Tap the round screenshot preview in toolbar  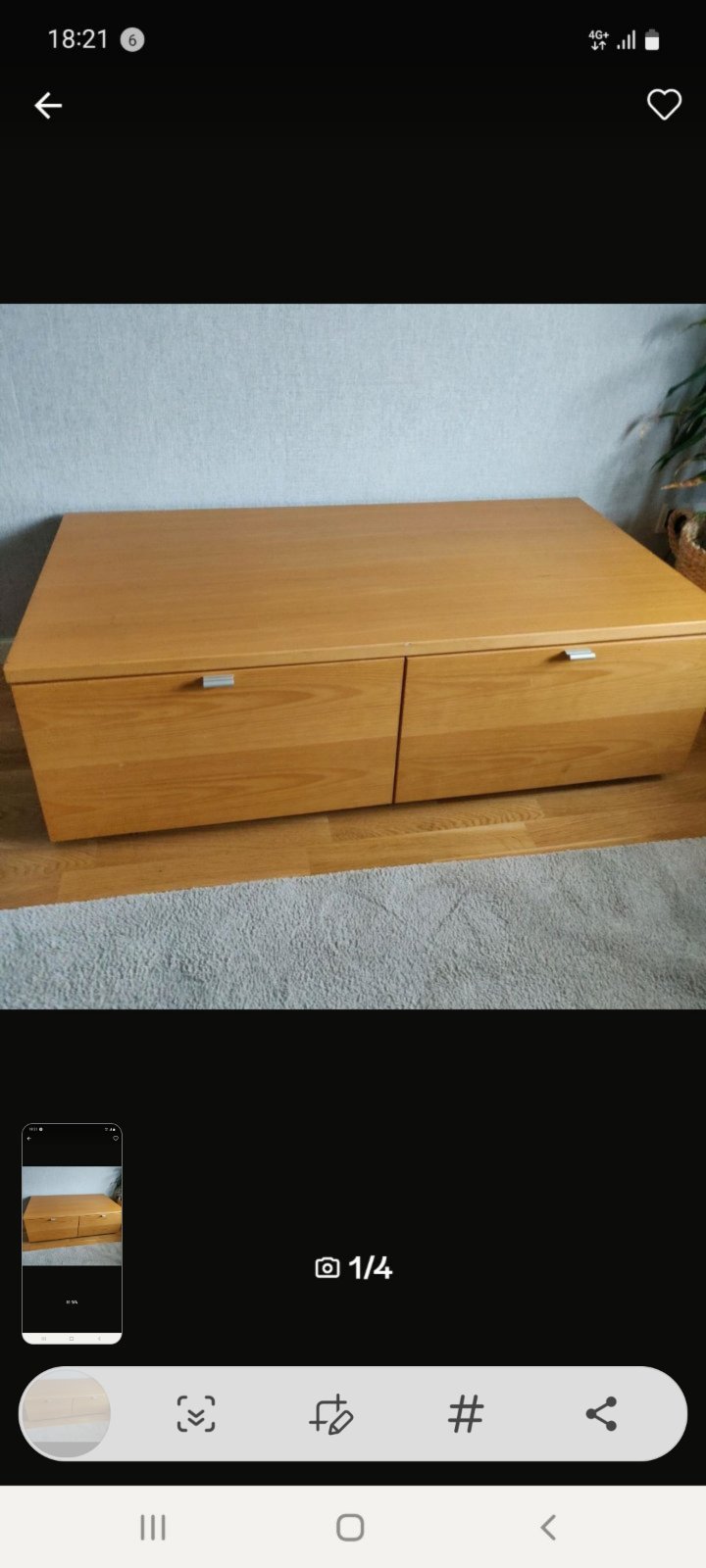(66, 1414)
